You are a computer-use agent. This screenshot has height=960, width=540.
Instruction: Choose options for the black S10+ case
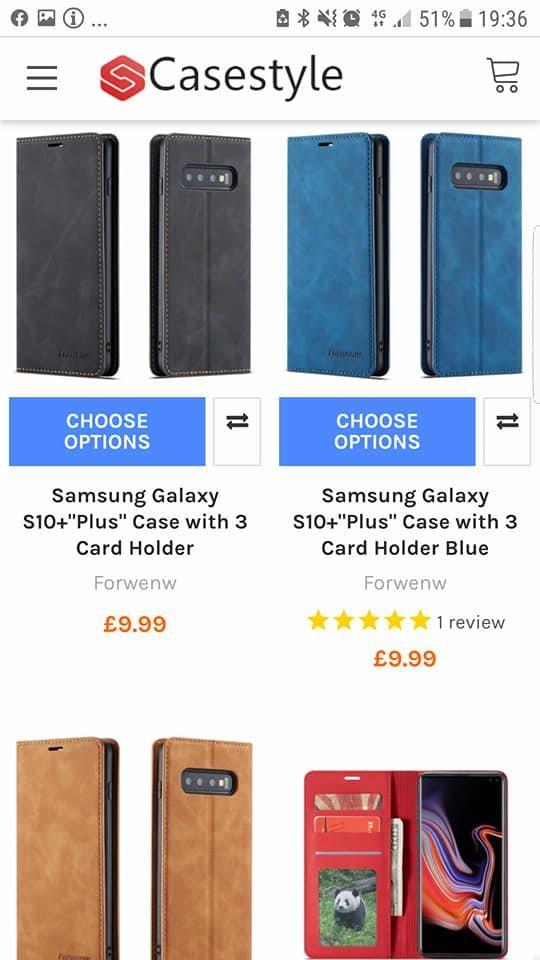click(107, 432)
